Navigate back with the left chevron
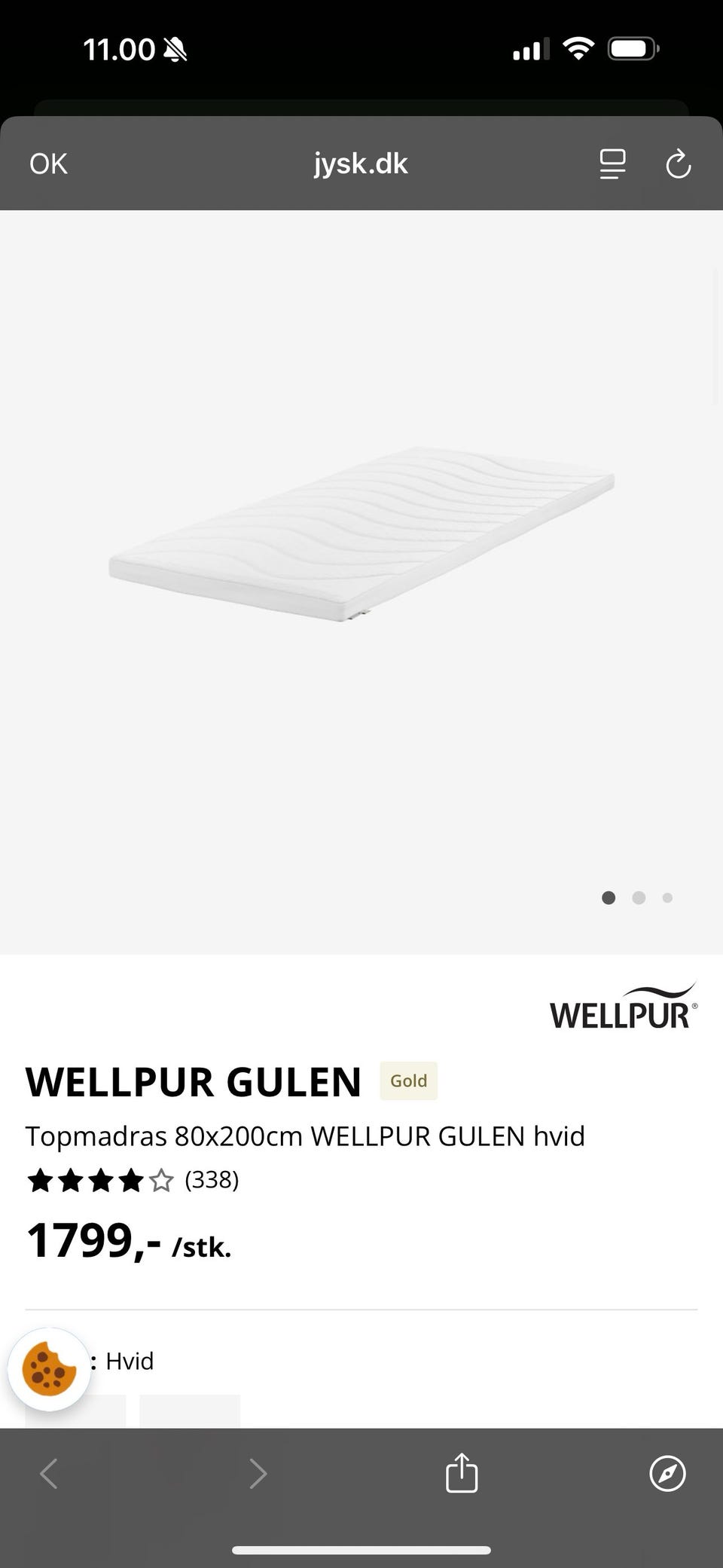723x1568 pixels. (48, 1474)
